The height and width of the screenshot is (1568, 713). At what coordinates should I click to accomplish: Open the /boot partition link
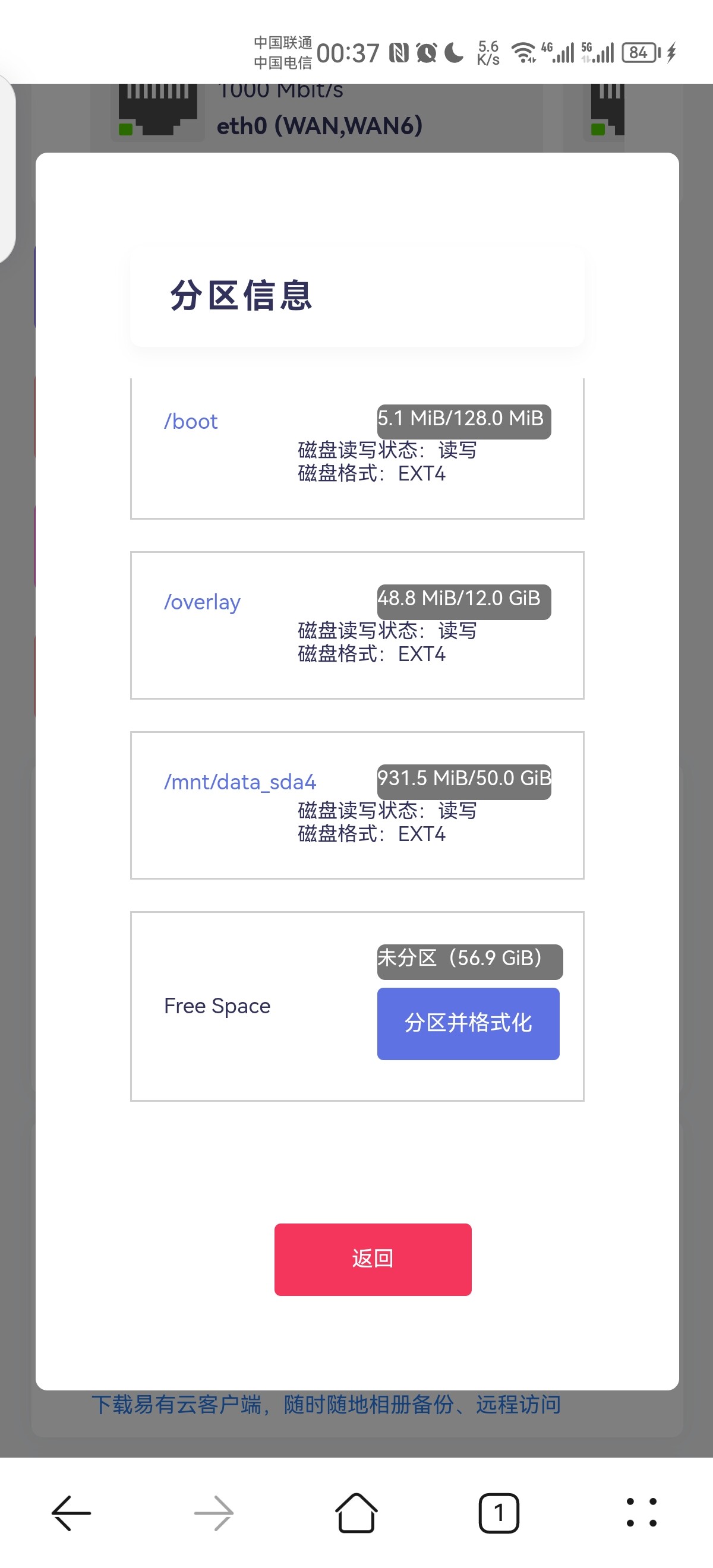[x=191, y=421]
